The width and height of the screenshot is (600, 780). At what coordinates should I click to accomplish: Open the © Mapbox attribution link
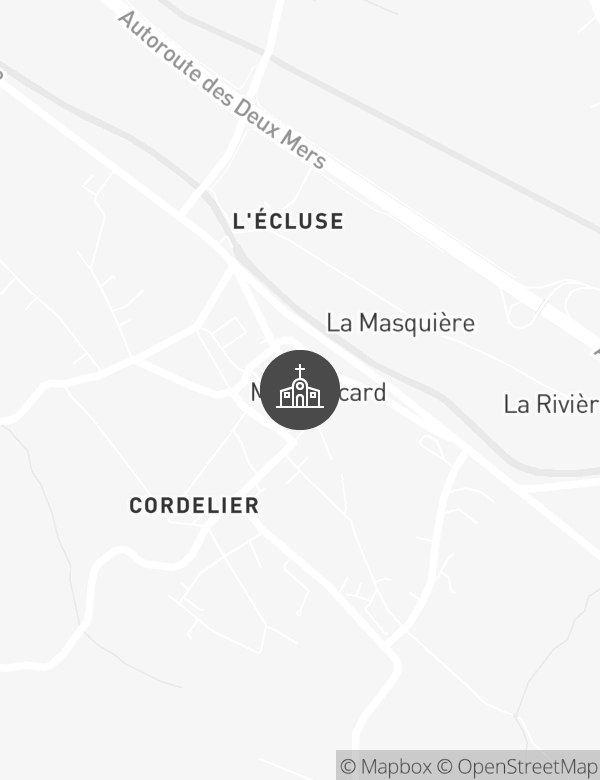click(x=386, y=766)
